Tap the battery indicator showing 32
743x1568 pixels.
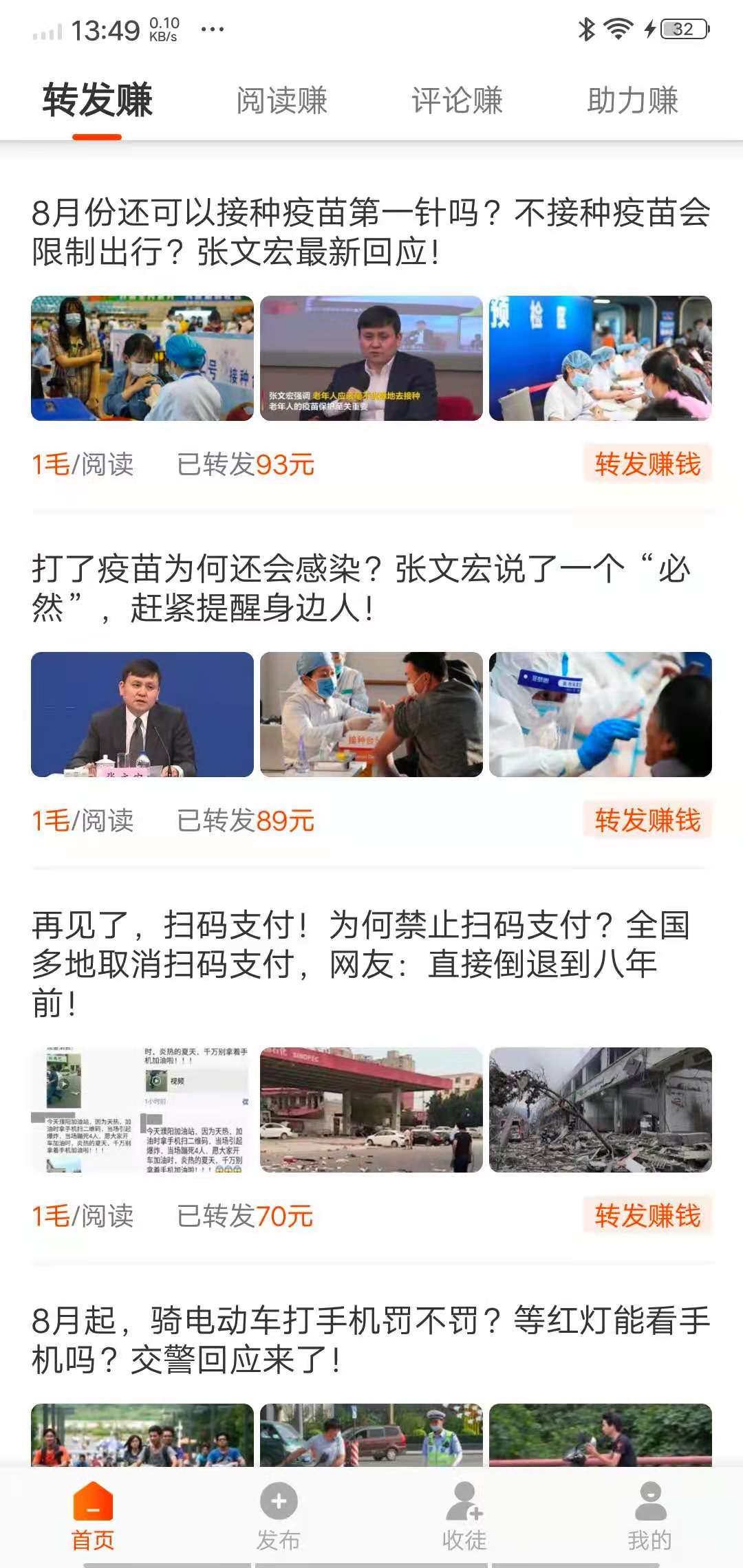tap(677, 28)
